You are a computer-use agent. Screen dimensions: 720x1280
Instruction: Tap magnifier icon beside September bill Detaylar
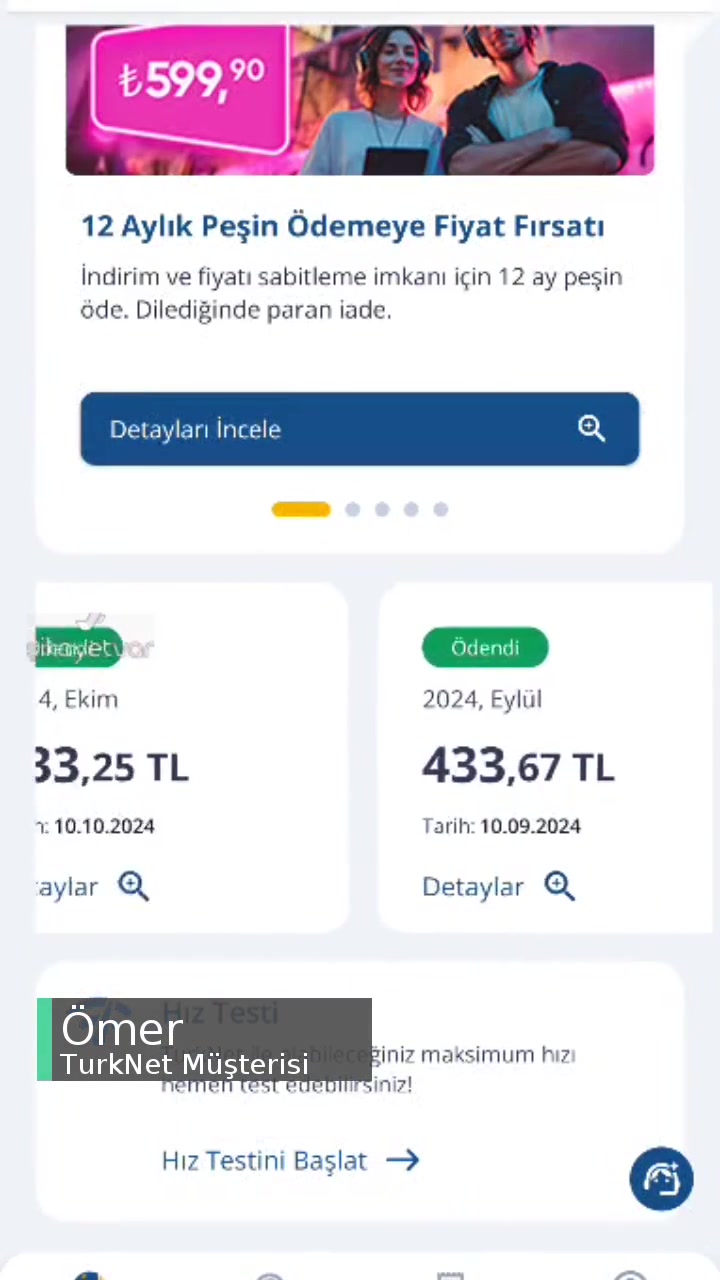[558, 886]
